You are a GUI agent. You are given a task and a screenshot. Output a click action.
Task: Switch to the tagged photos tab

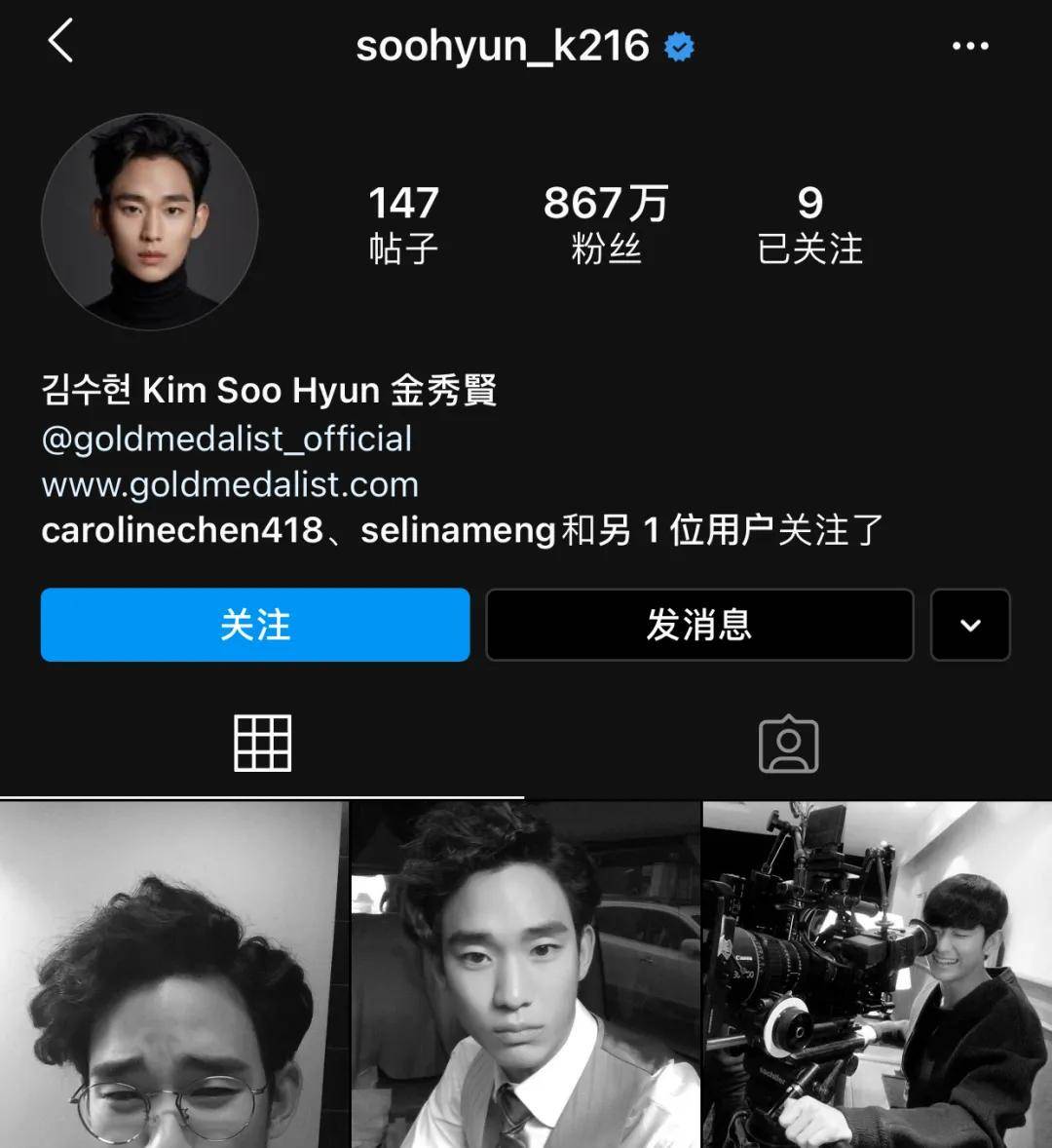tap(788, 744)
